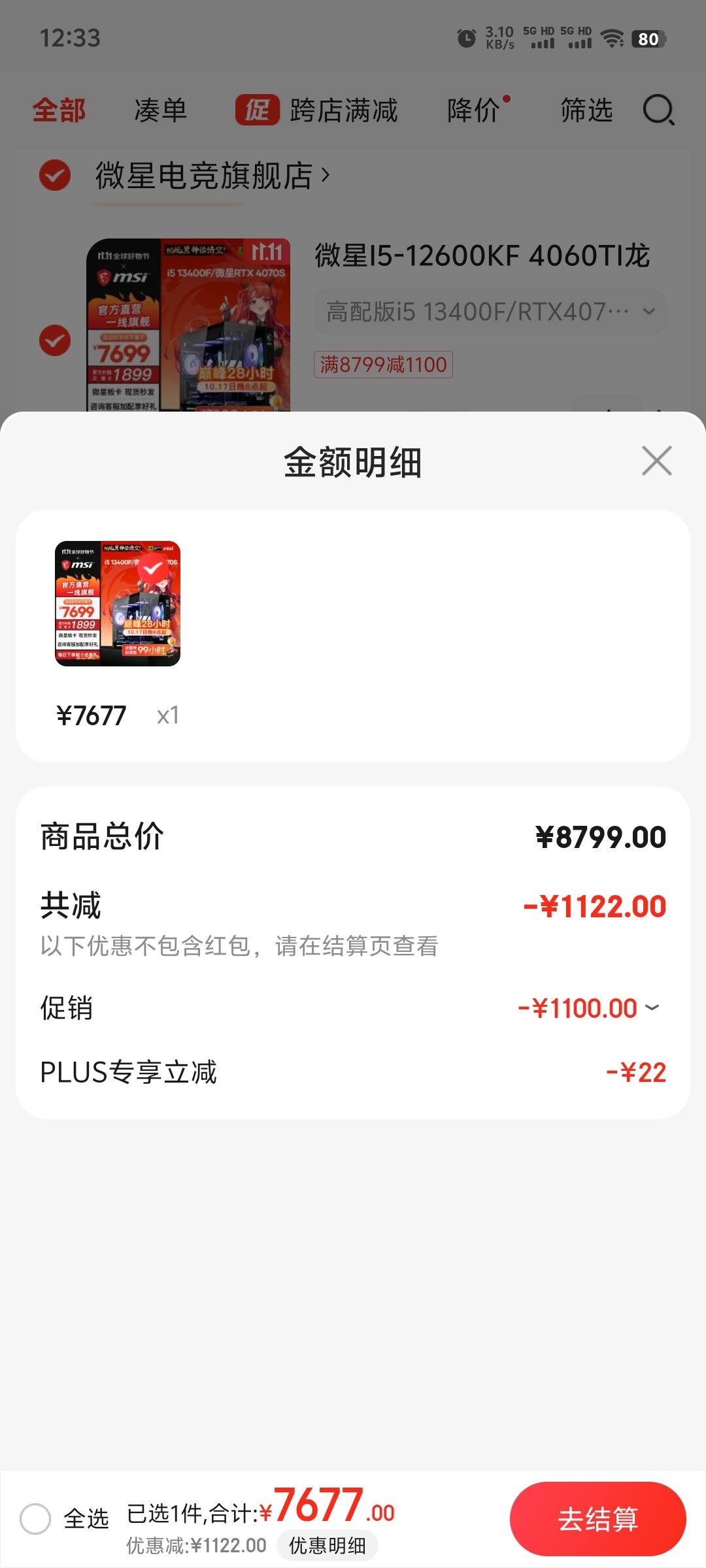Uncheck the 微星电竞旗舰店 store checkbox
The height and width of the screenshot is (1568, 706).
55,175
